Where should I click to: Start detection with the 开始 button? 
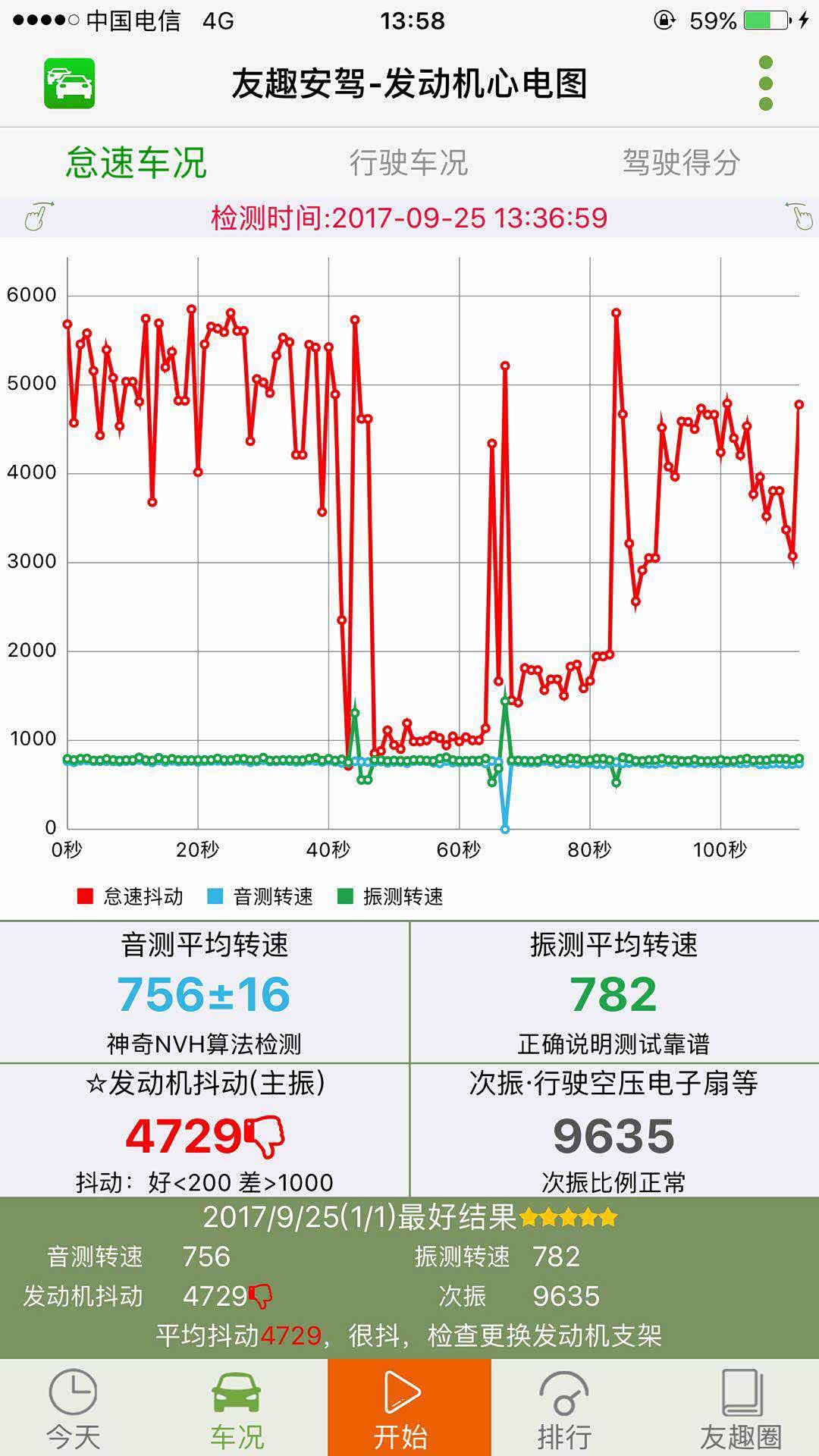(x=401, y=1409)
